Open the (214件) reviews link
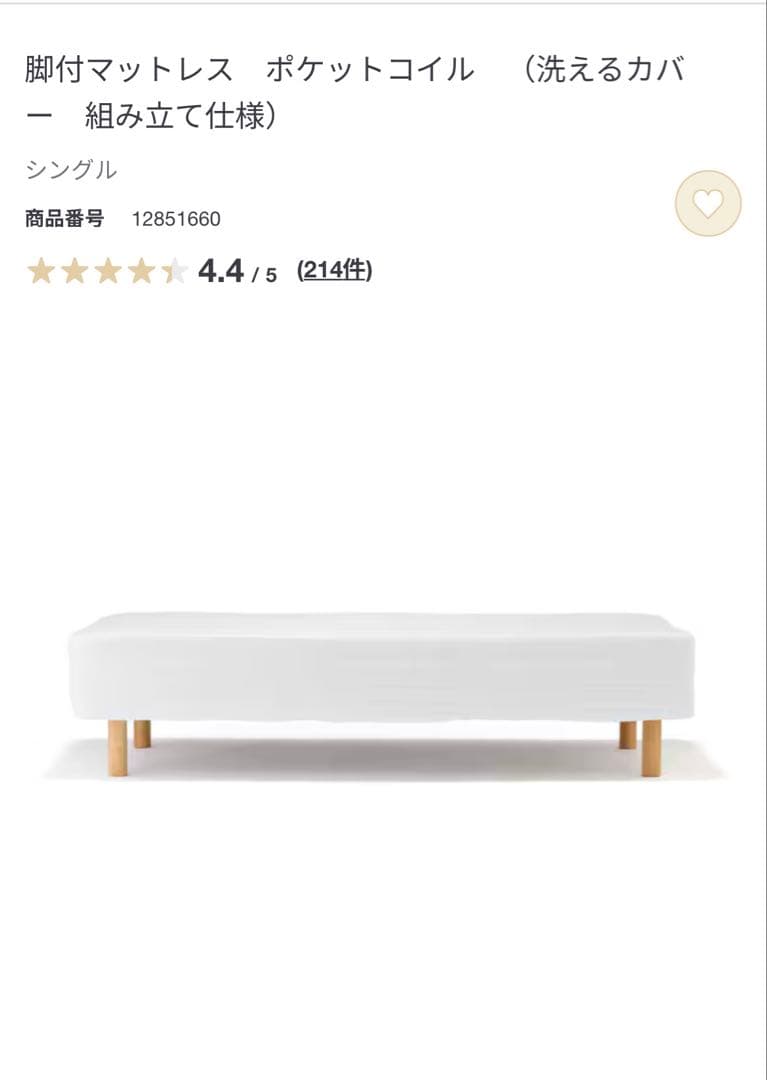The width and height of the screenshot is (767, 1080). [x=333, y=270]
